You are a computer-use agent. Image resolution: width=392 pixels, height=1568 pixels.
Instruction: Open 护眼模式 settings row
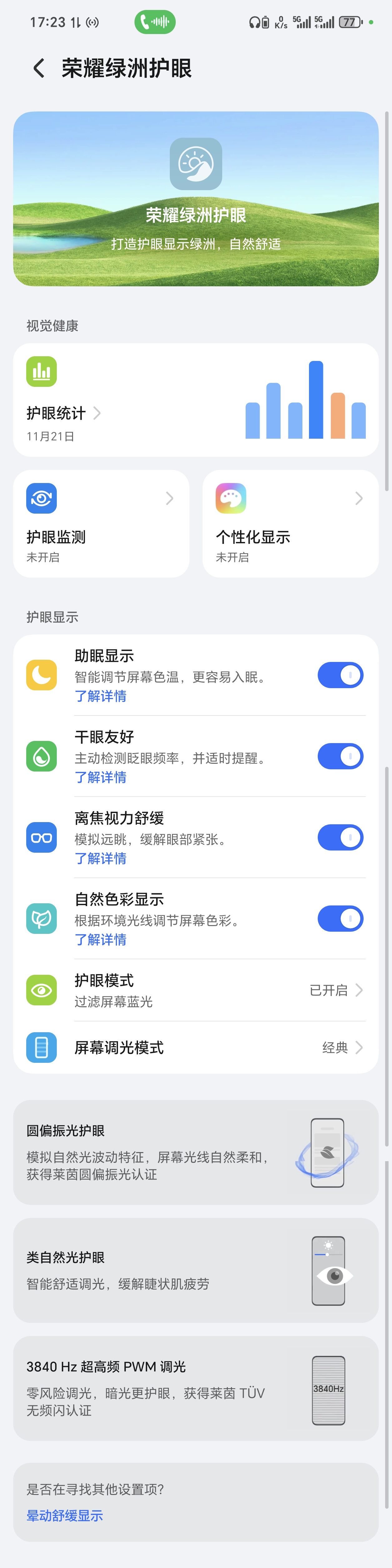(x=195, y=990)
